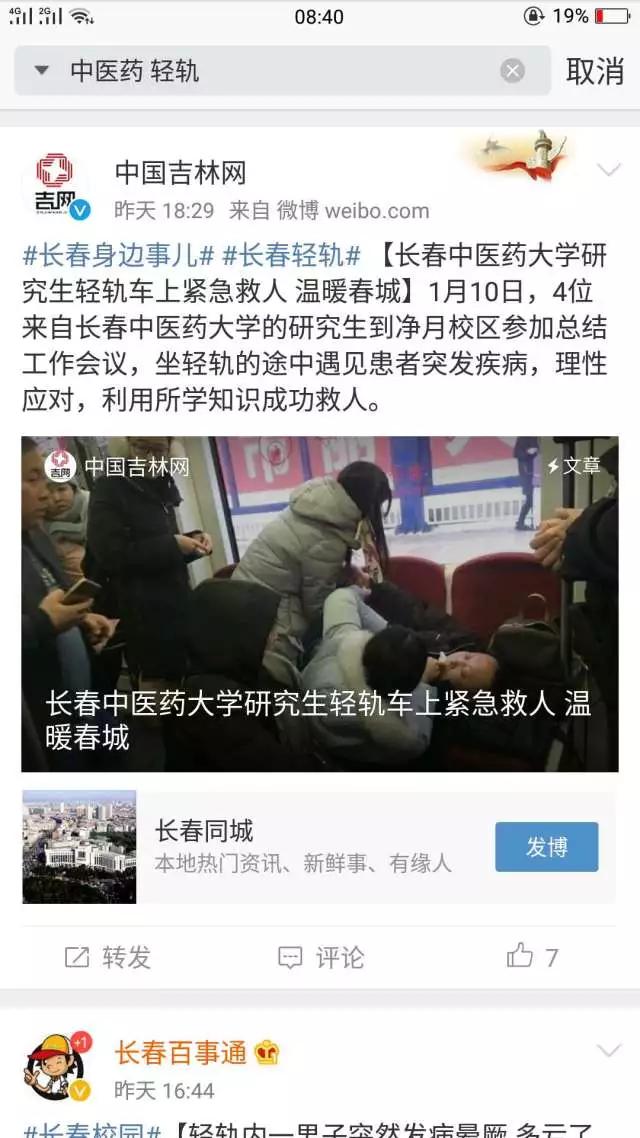Open 长春百事通 profile avatar
The height and width of the screenshot is (1138, 640).
[56, 1068]
